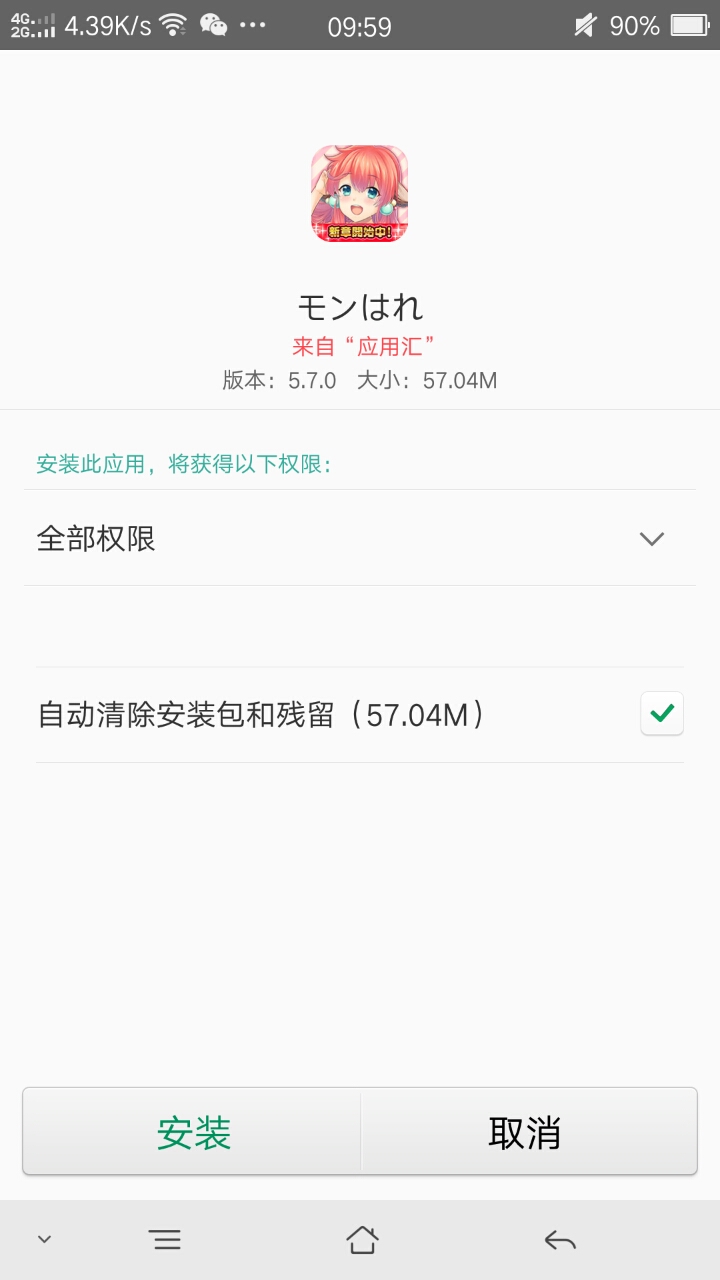720x1280 pixels.
Task: Return to the home screen
Action: pyautogui.click(x=361, y=1241)
